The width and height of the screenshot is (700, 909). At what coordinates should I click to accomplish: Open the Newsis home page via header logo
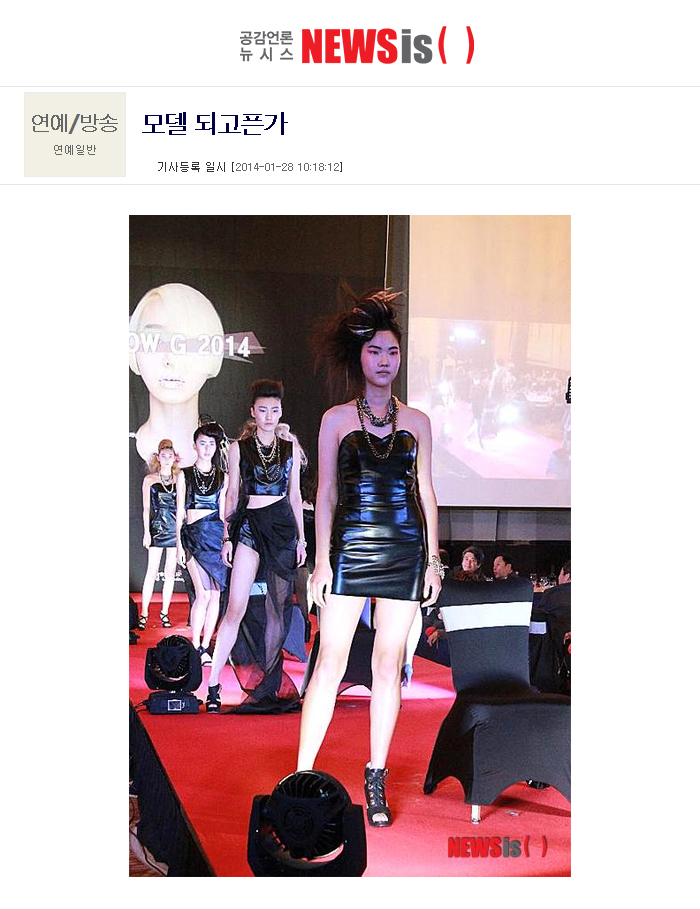(x=357, y=45)
